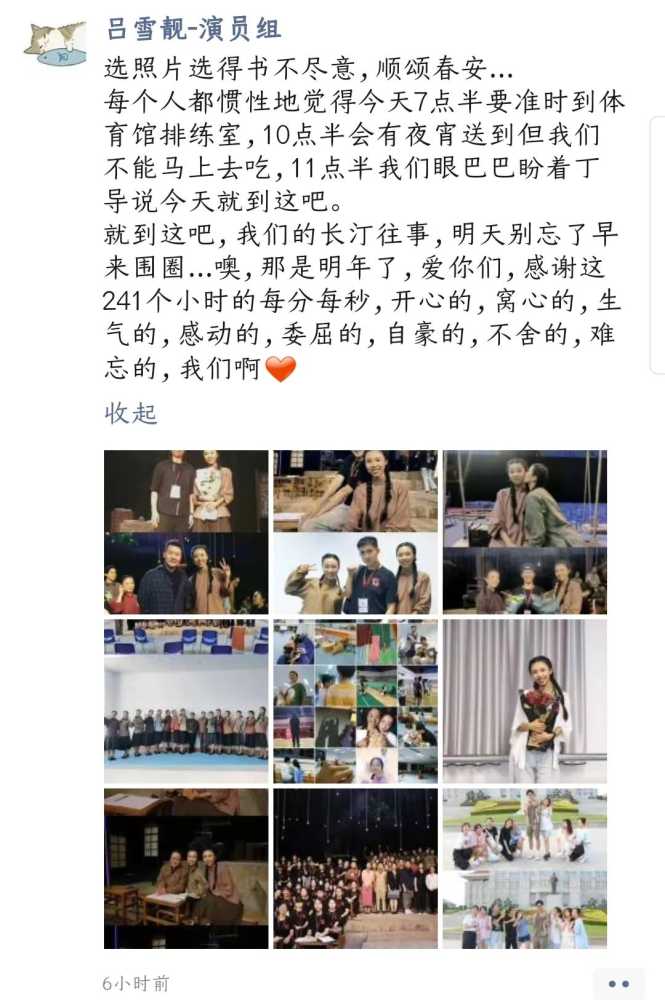Image resolution: width=665 pixels, height=1000 pixels.
Task: Open second photo of girls sitting backstage
Action: click(x=355, y=531)
